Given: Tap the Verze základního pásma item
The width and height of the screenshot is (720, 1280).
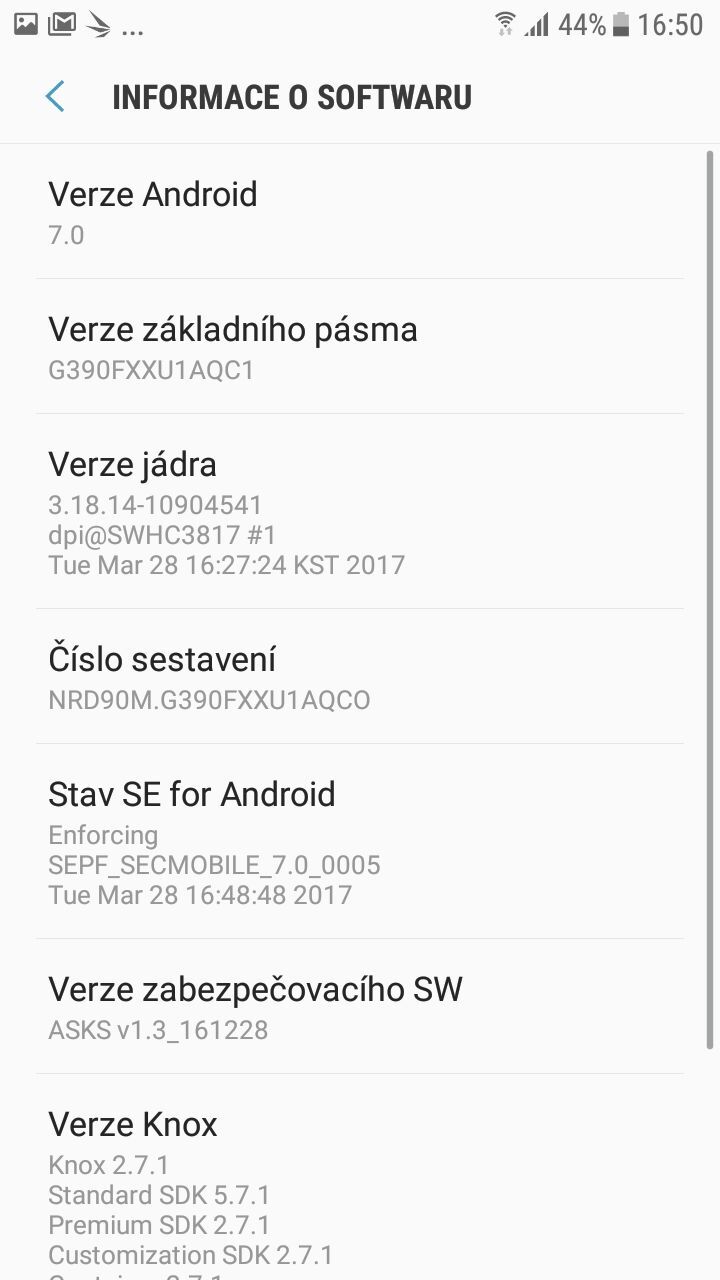Looking at the screenshot, I should (x=360, y=348).
